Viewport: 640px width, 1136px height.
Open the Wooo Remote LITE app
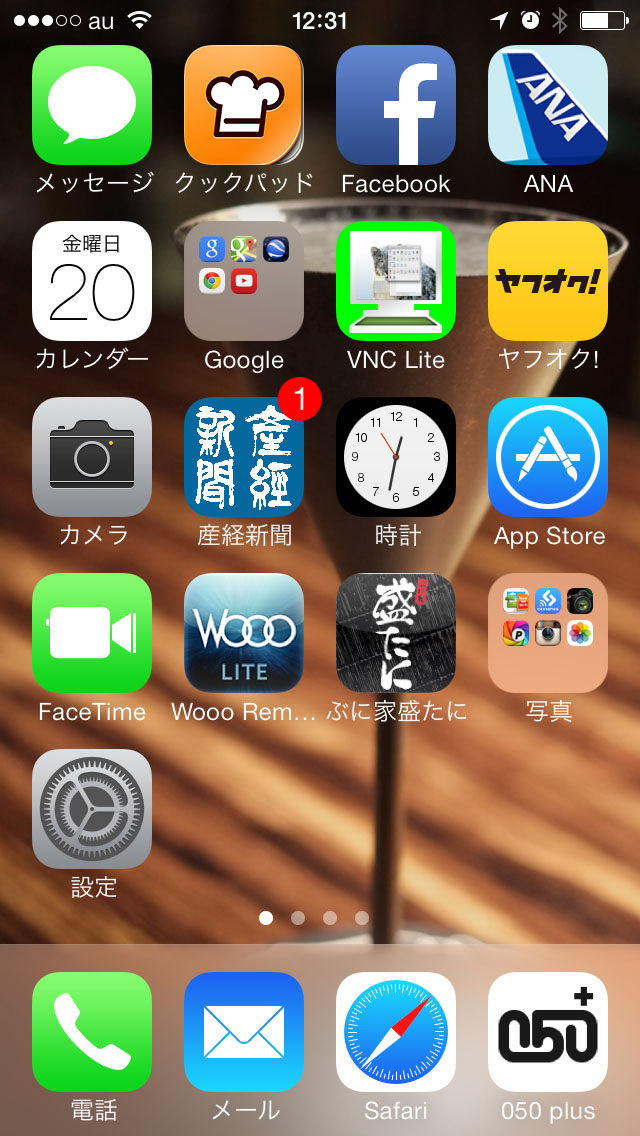244,633
